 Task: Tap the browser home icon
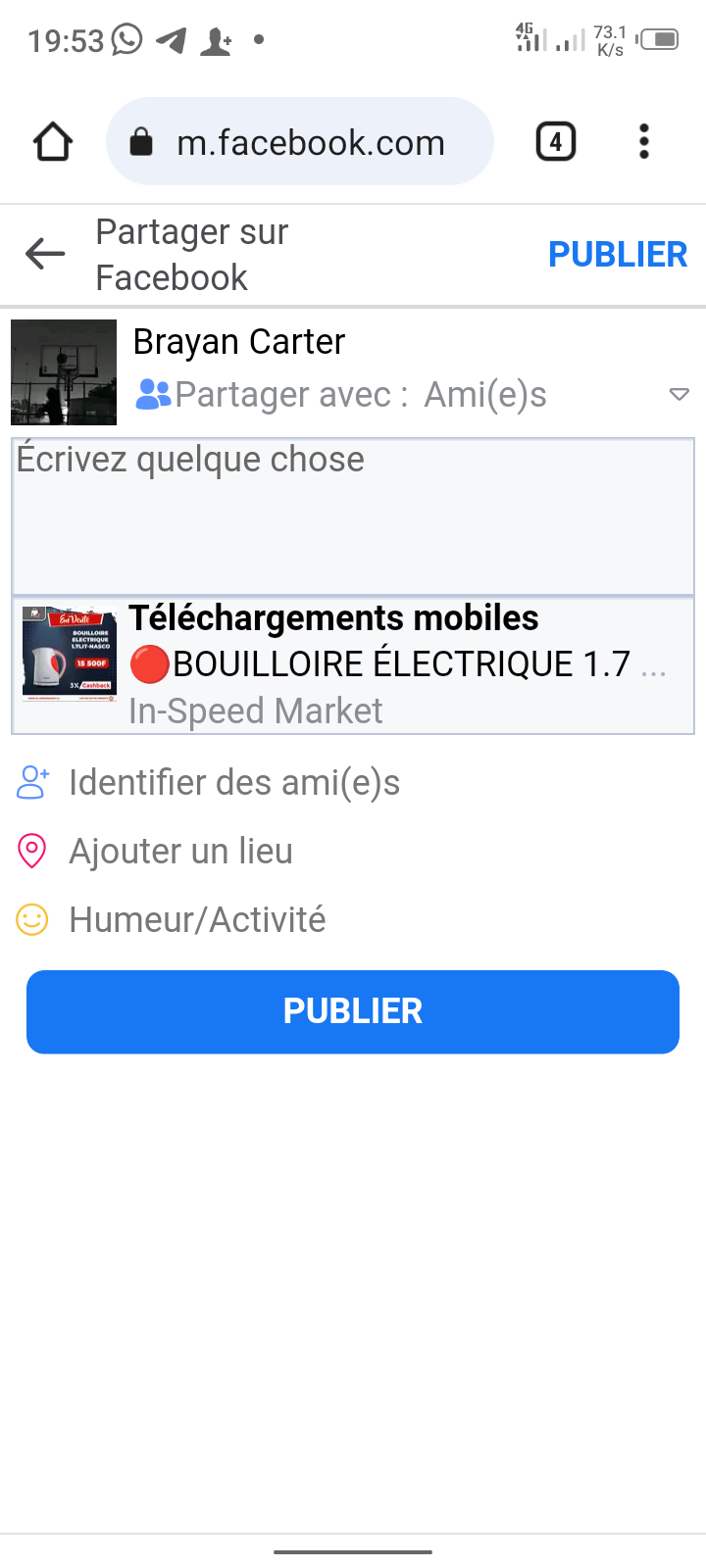(x=53, y=142)
